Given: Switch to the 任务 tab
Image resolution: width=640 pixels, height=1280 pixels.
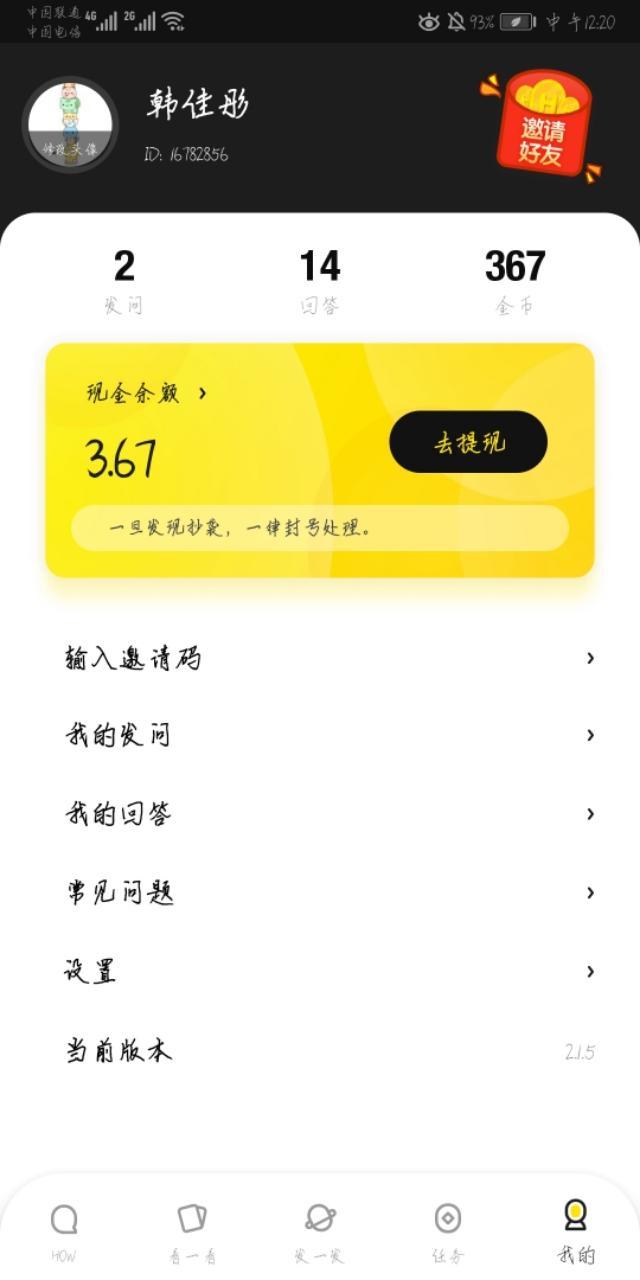Looking at the screenshot, I should 448,1232.
